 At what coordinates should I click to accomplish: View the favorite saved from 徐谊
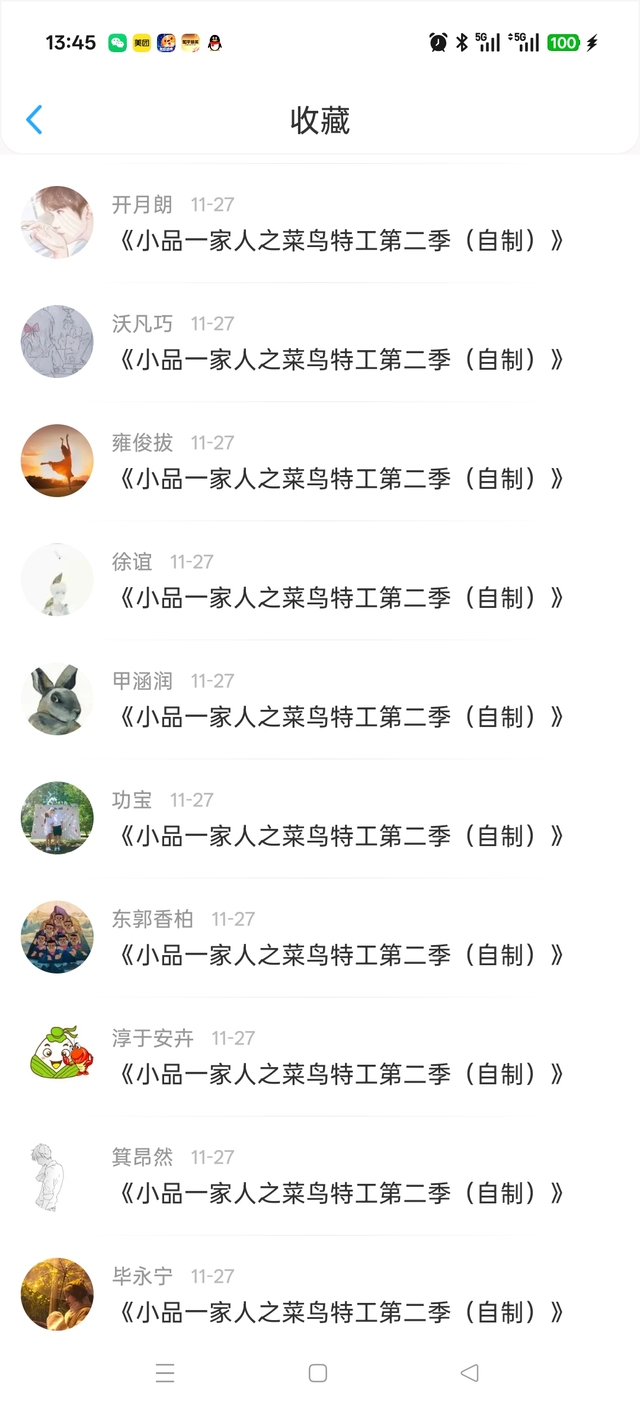(340, 598)
